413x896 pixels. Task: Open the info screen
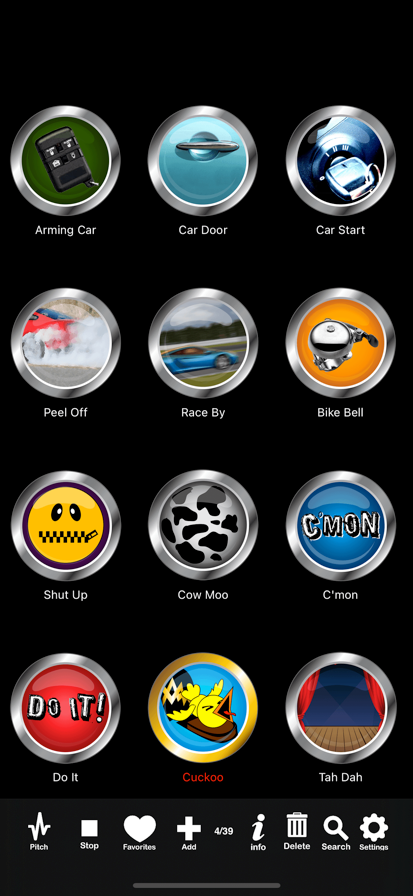point(258,832)
